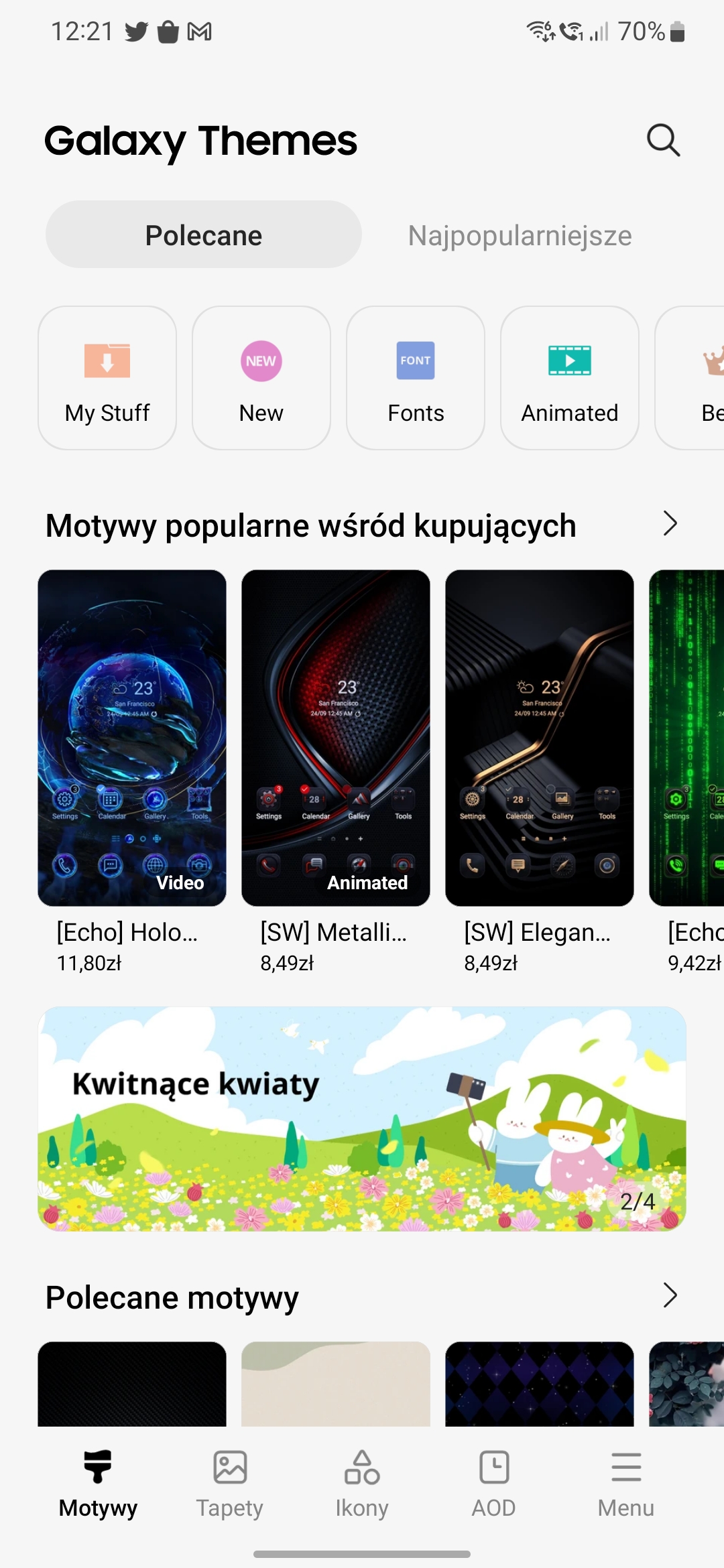Open My Stuff category
This screenshot has height=1568, width=724.
click(107, 378)
